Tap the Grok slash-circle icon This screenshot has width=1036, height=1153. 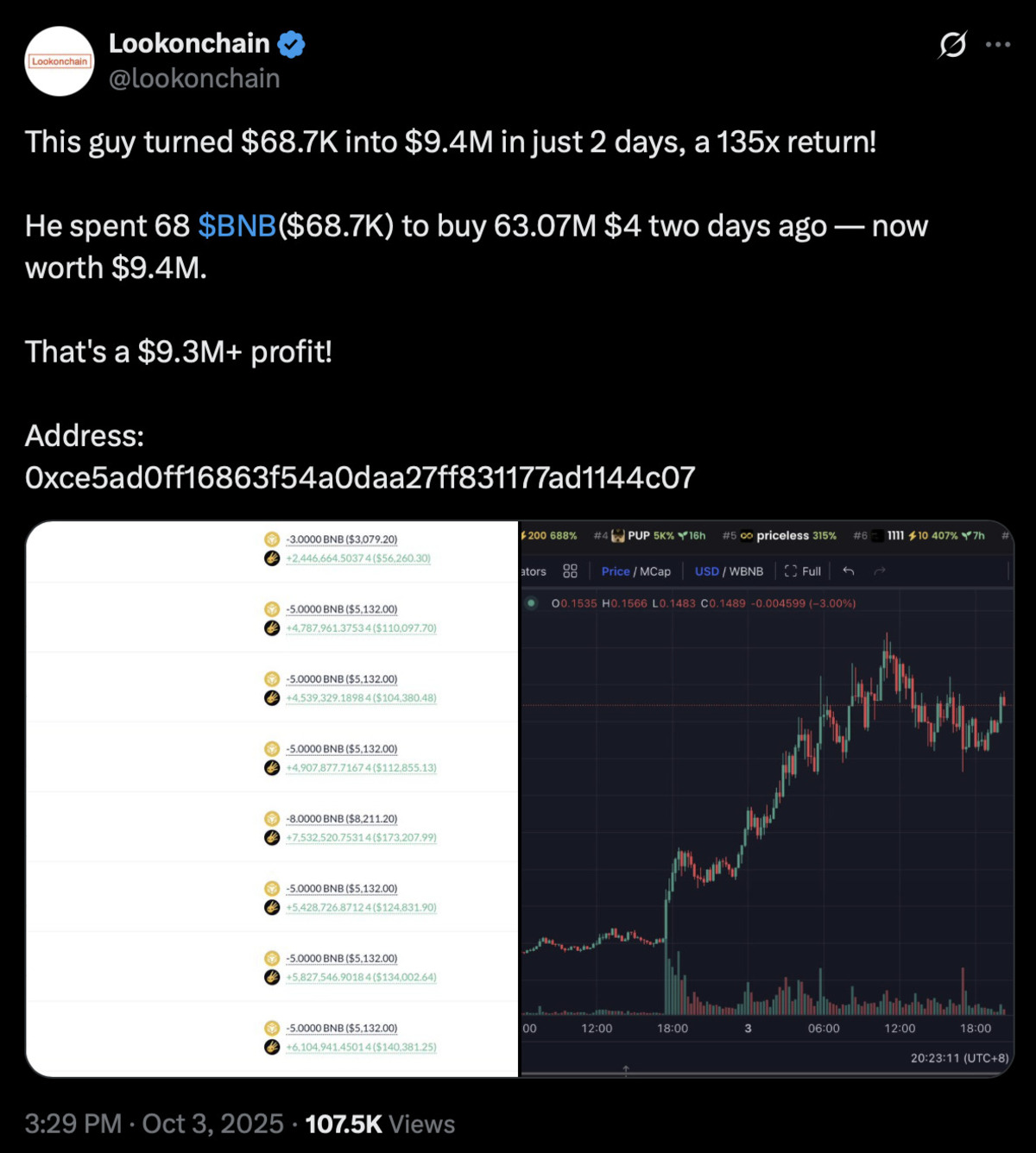coord(952,44)
